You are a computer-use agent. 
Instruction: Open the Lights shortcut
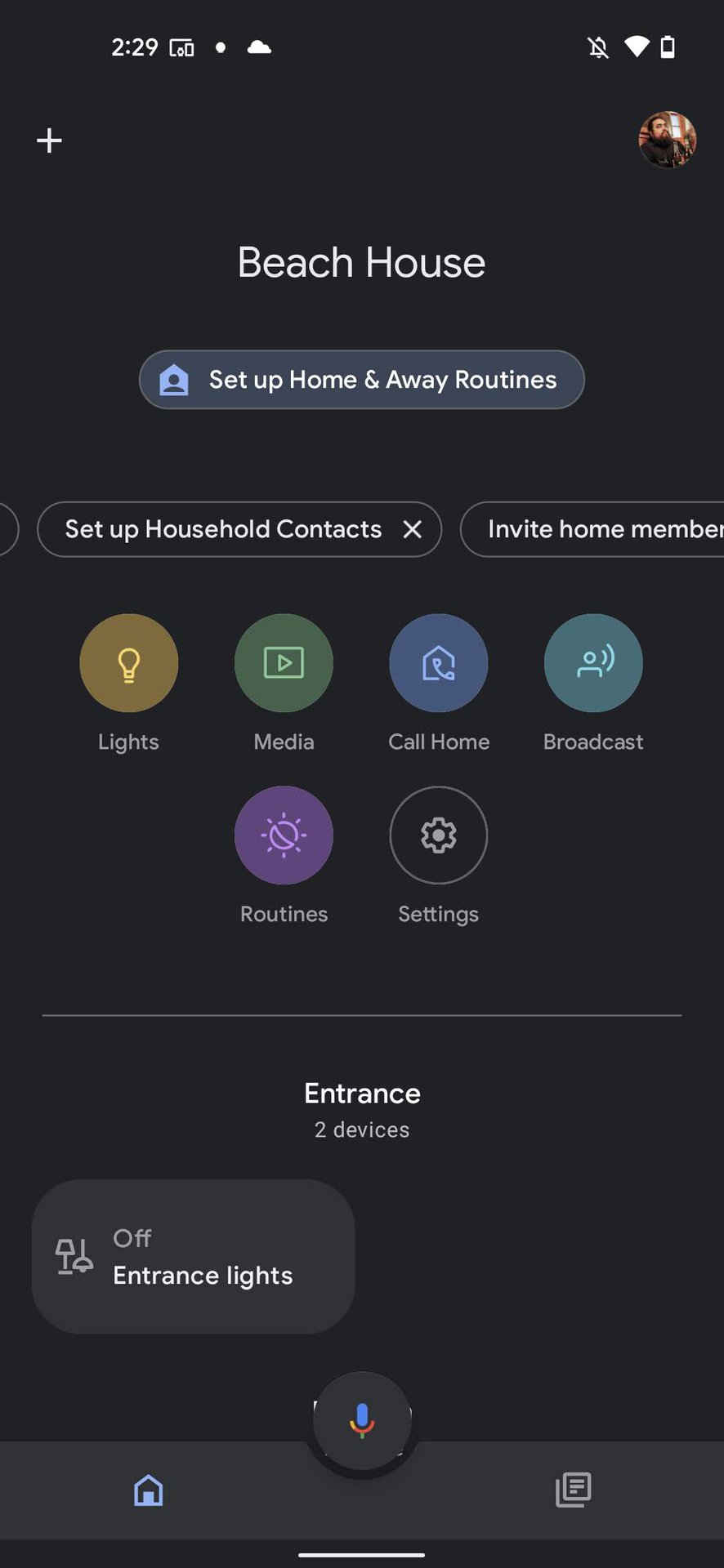(128, 663)
